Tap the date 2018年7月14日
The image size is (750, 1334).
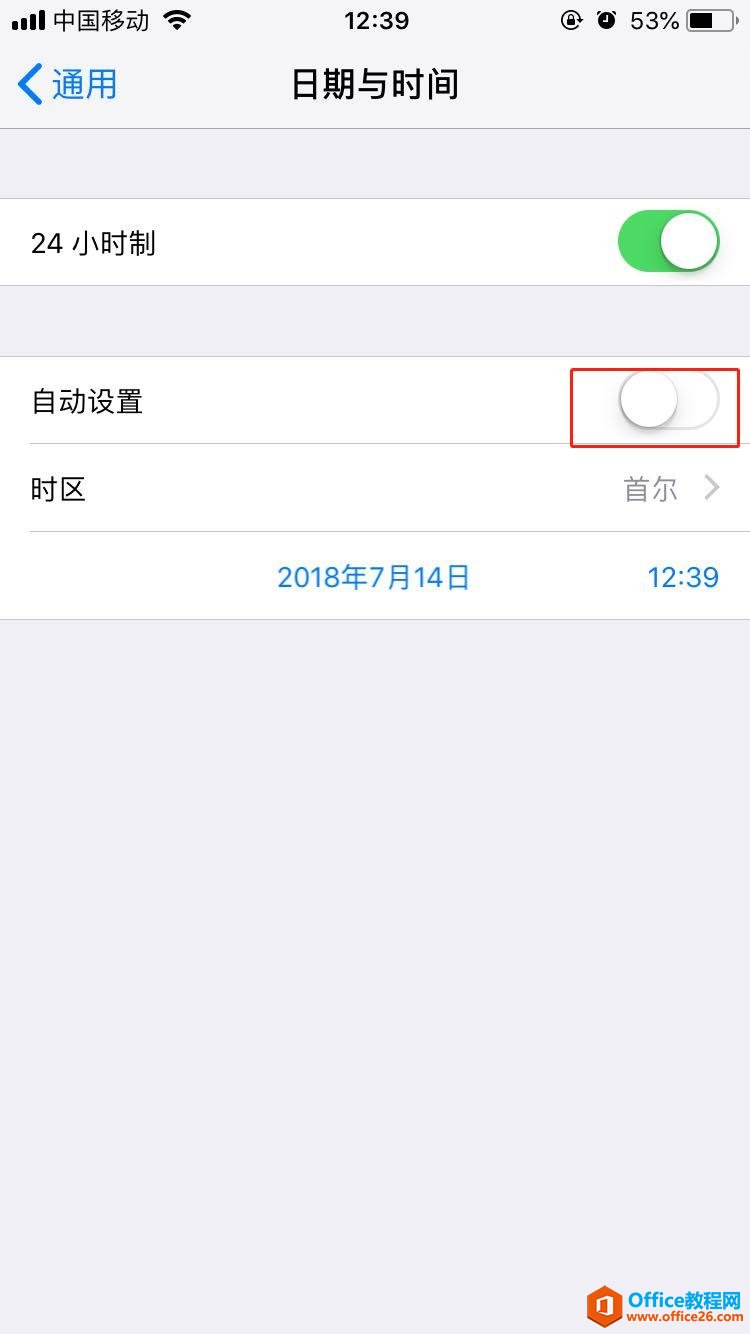pyautogui.click(x=373, y=577)
